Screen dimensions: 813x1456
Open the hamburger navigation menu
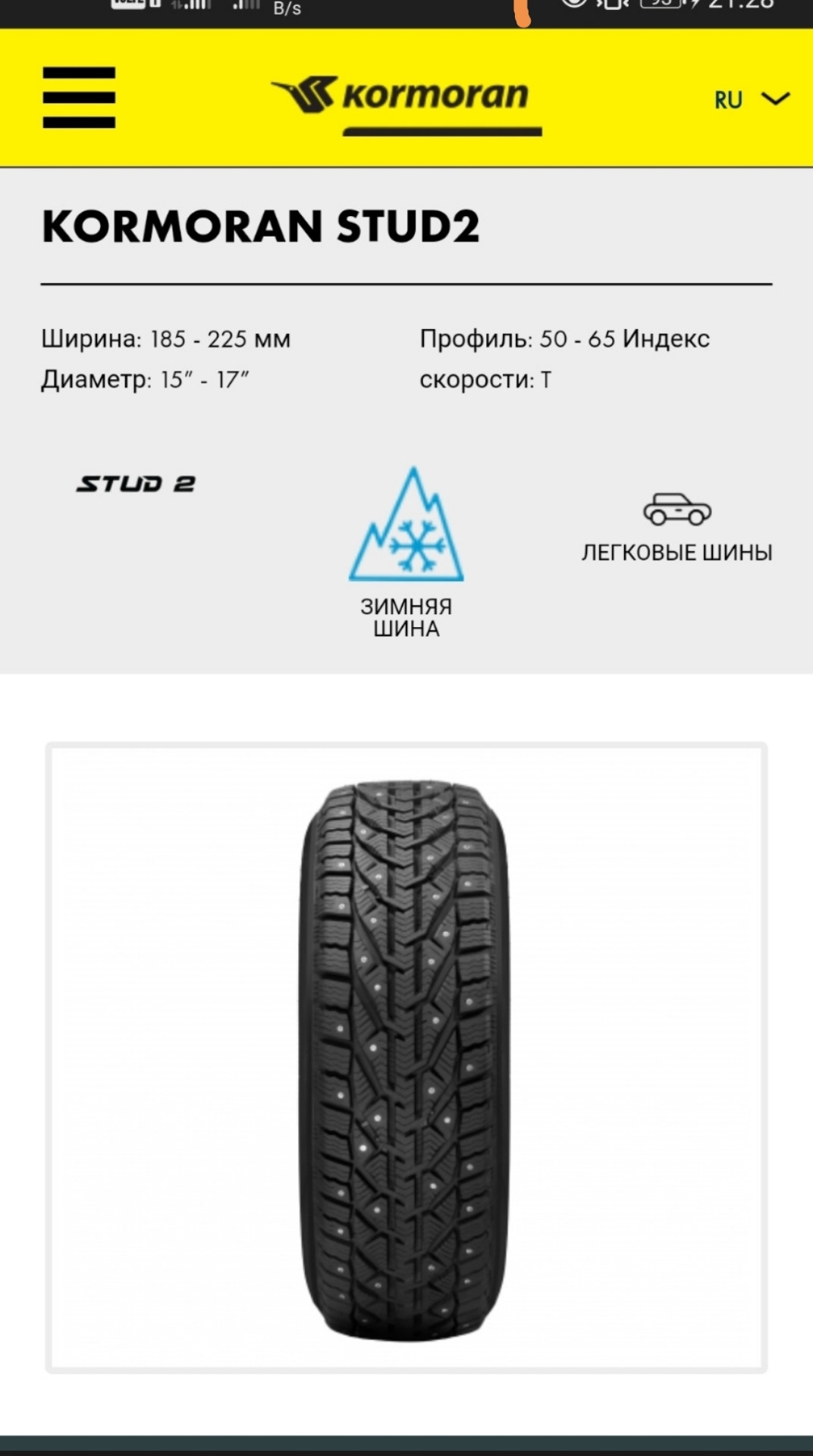coord(79,98)
